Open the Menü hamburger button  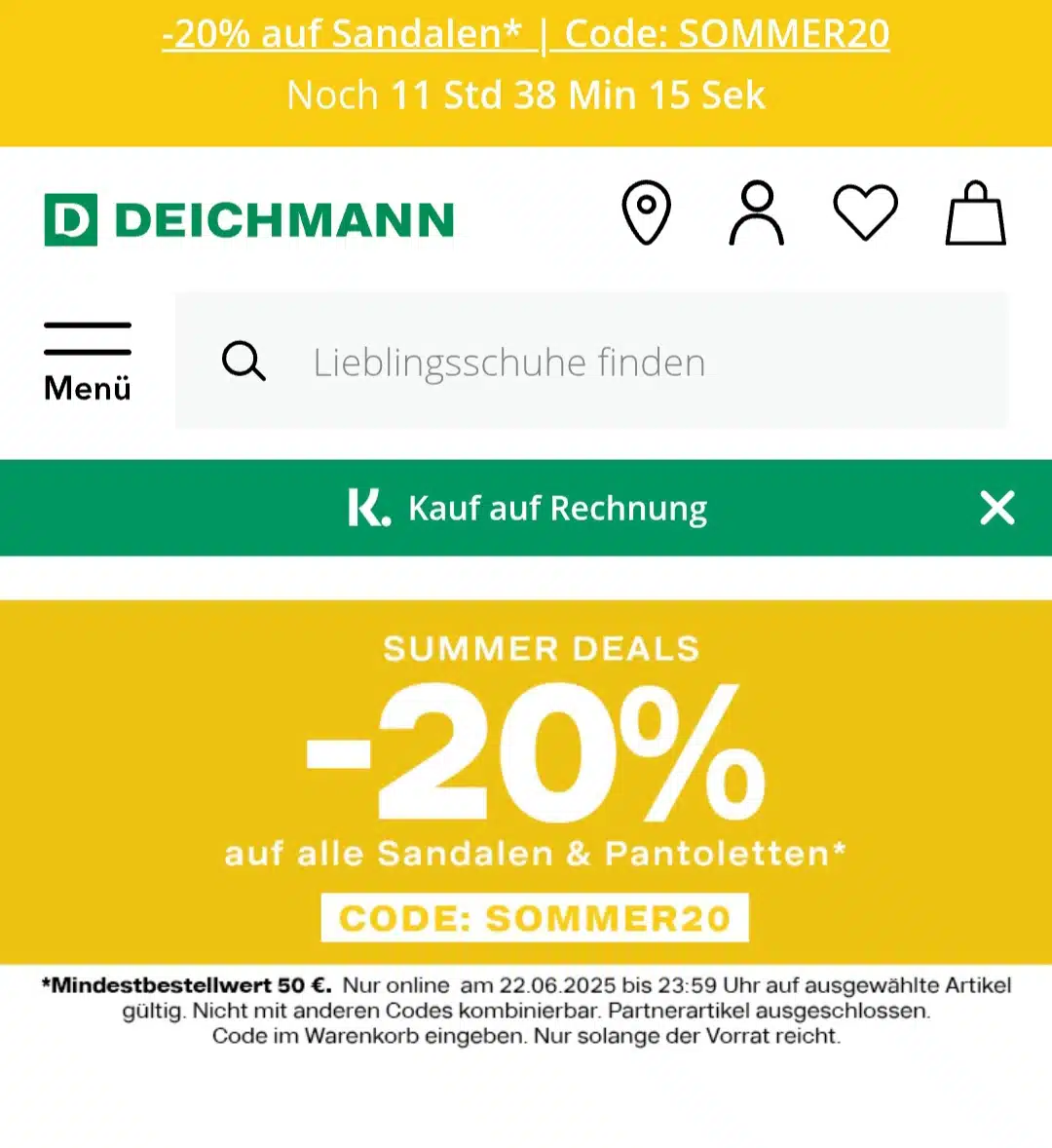88,362
